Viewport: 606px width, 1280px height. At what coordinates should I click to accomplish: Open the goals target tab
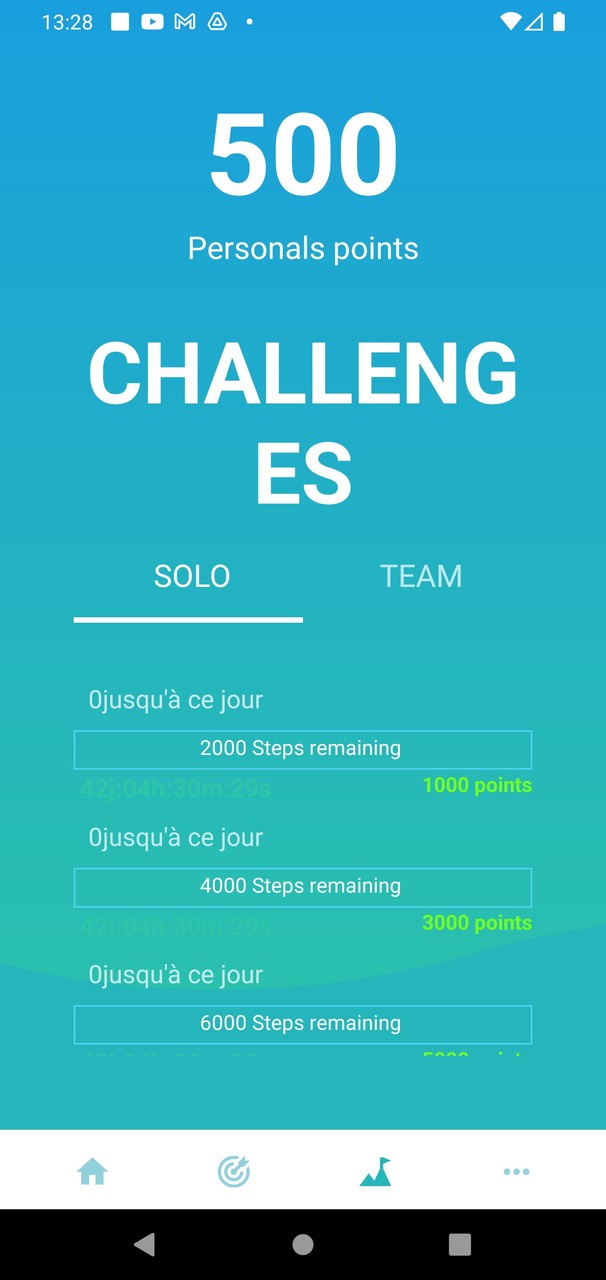[x=234, y=1171]
